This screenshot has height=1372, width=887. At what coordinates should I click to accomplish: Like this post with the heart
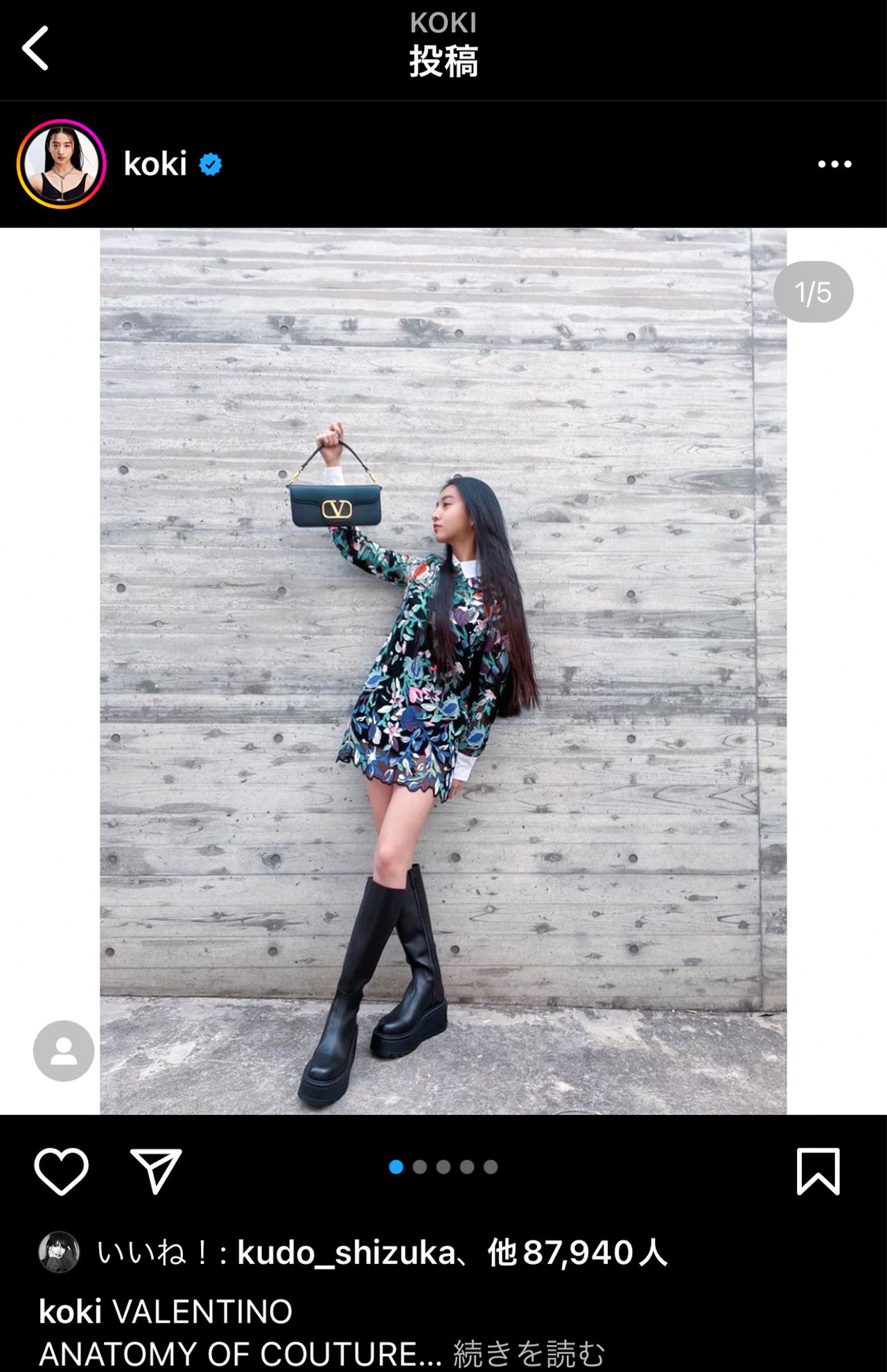pos(62,1171)
